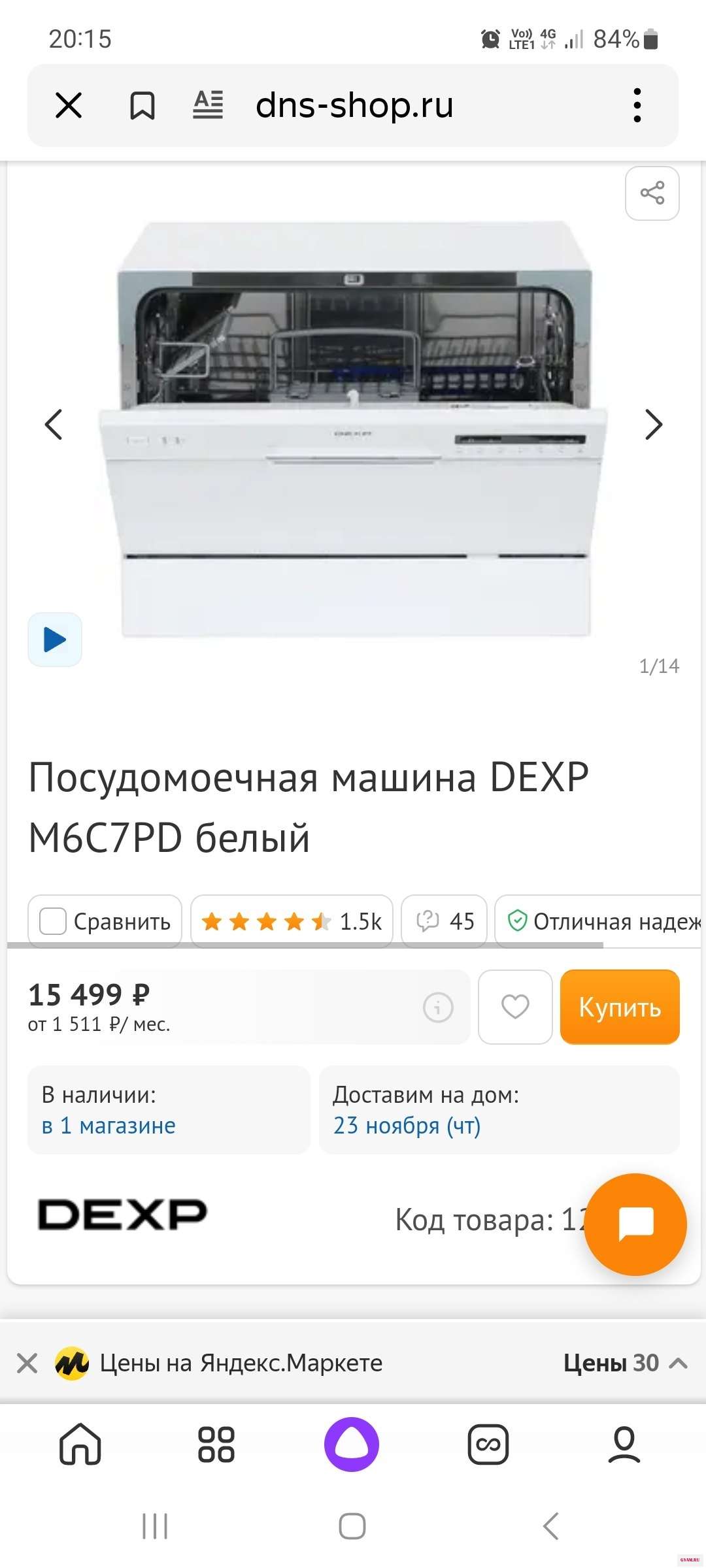Show the previous product photo

coord(54,425)
